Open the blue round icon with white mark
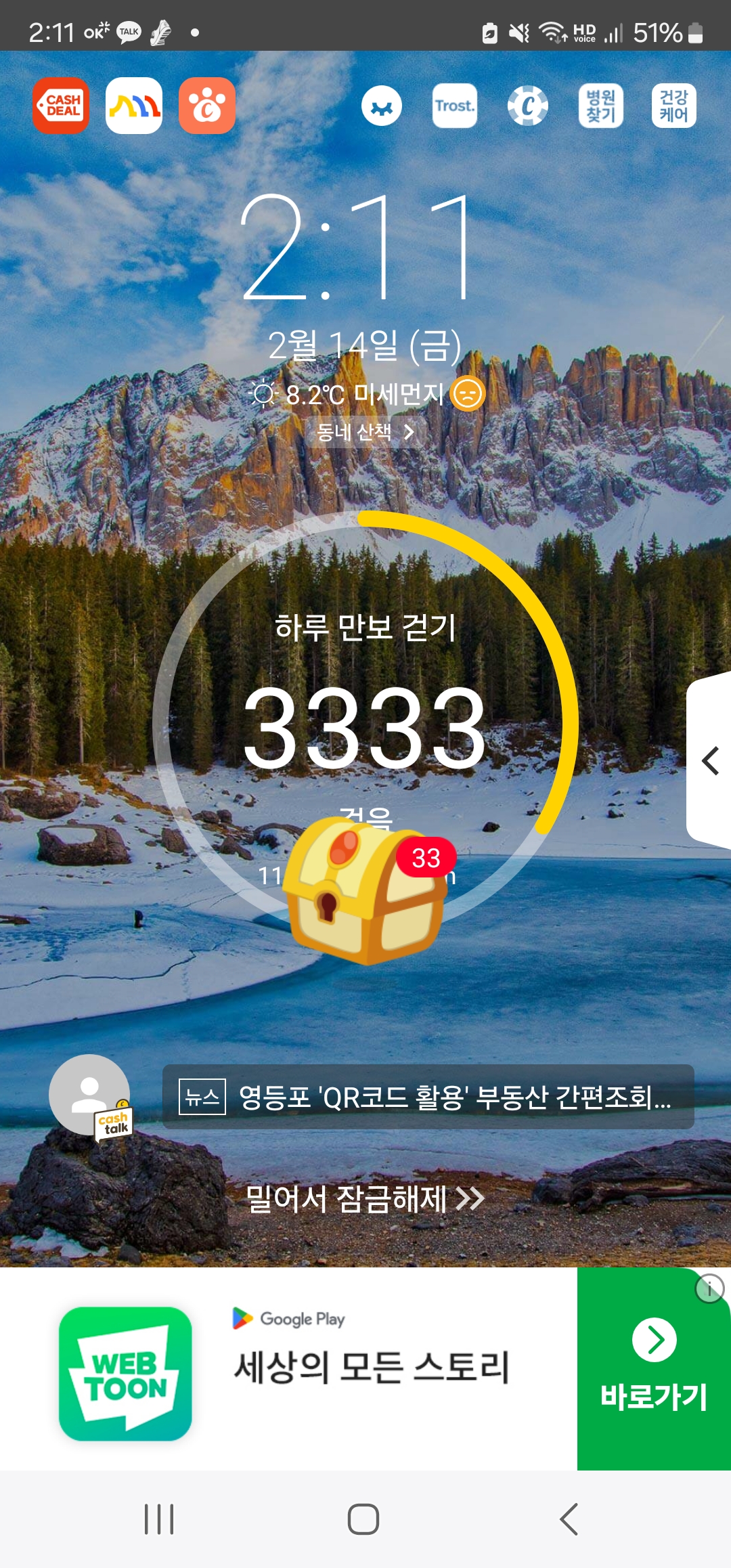Image resolution: width=731 pixels, height=1568 pixels. tap(382, 106)
